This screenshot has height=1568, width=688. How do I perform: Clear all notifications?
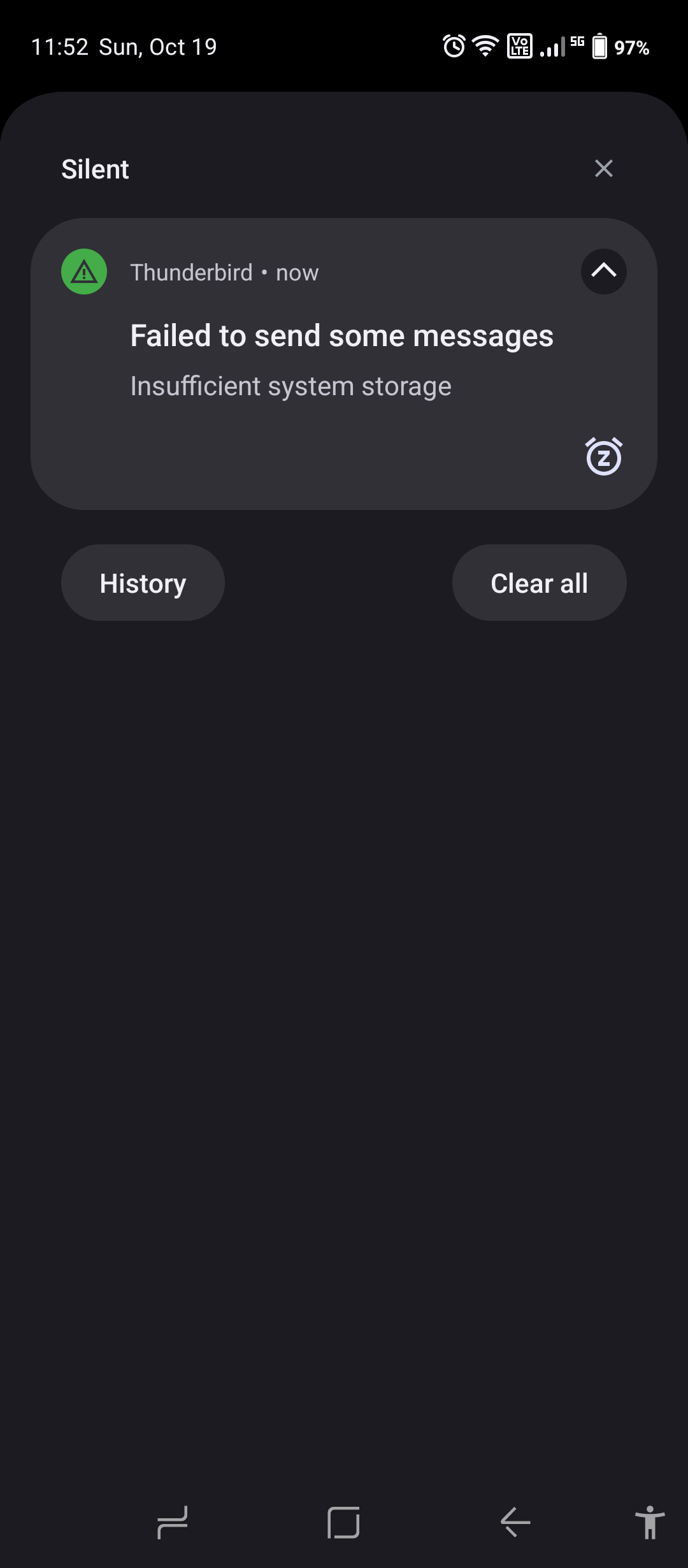539,583
